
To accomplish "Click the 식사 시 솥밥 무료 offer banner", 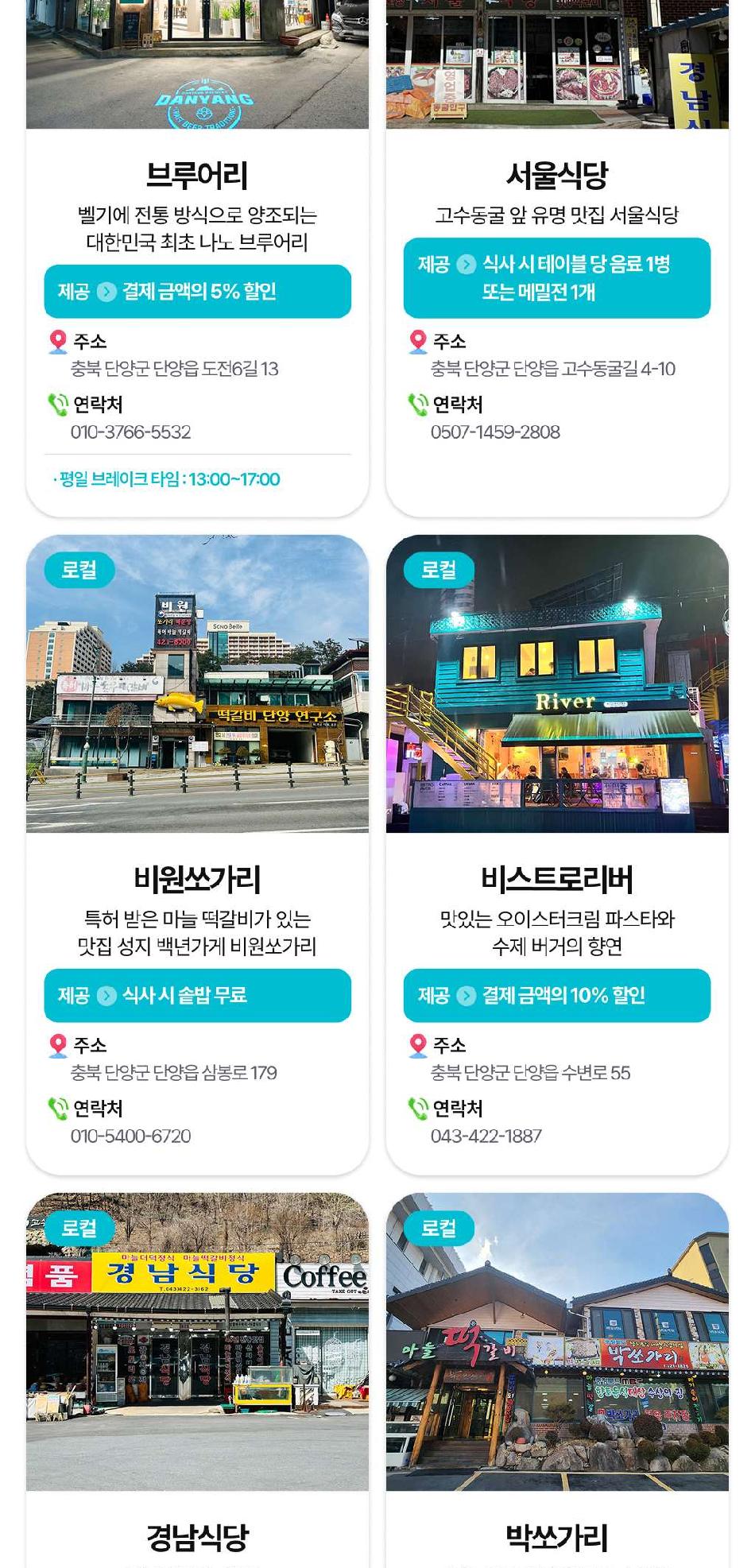I will (x=199, y=997).
